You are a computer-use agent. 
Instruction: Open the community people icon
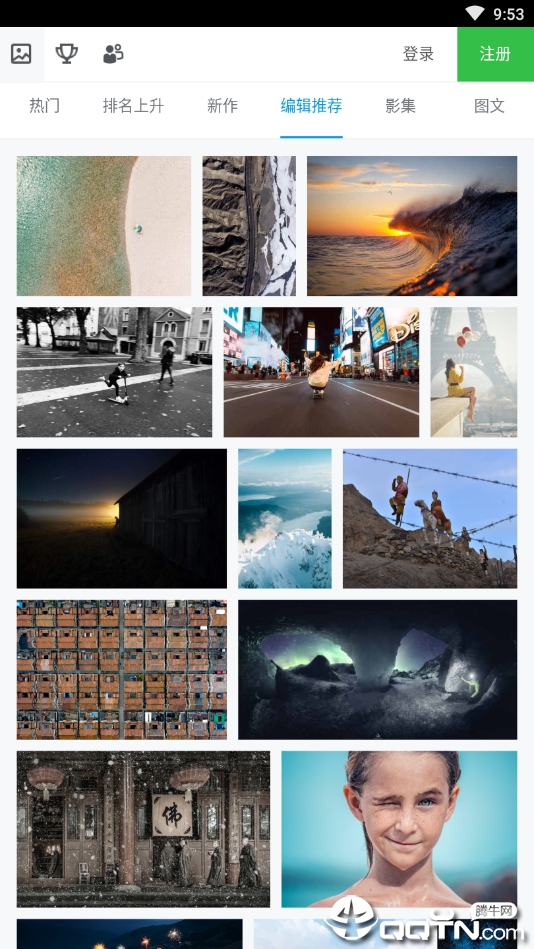click(x=113, y=54)
